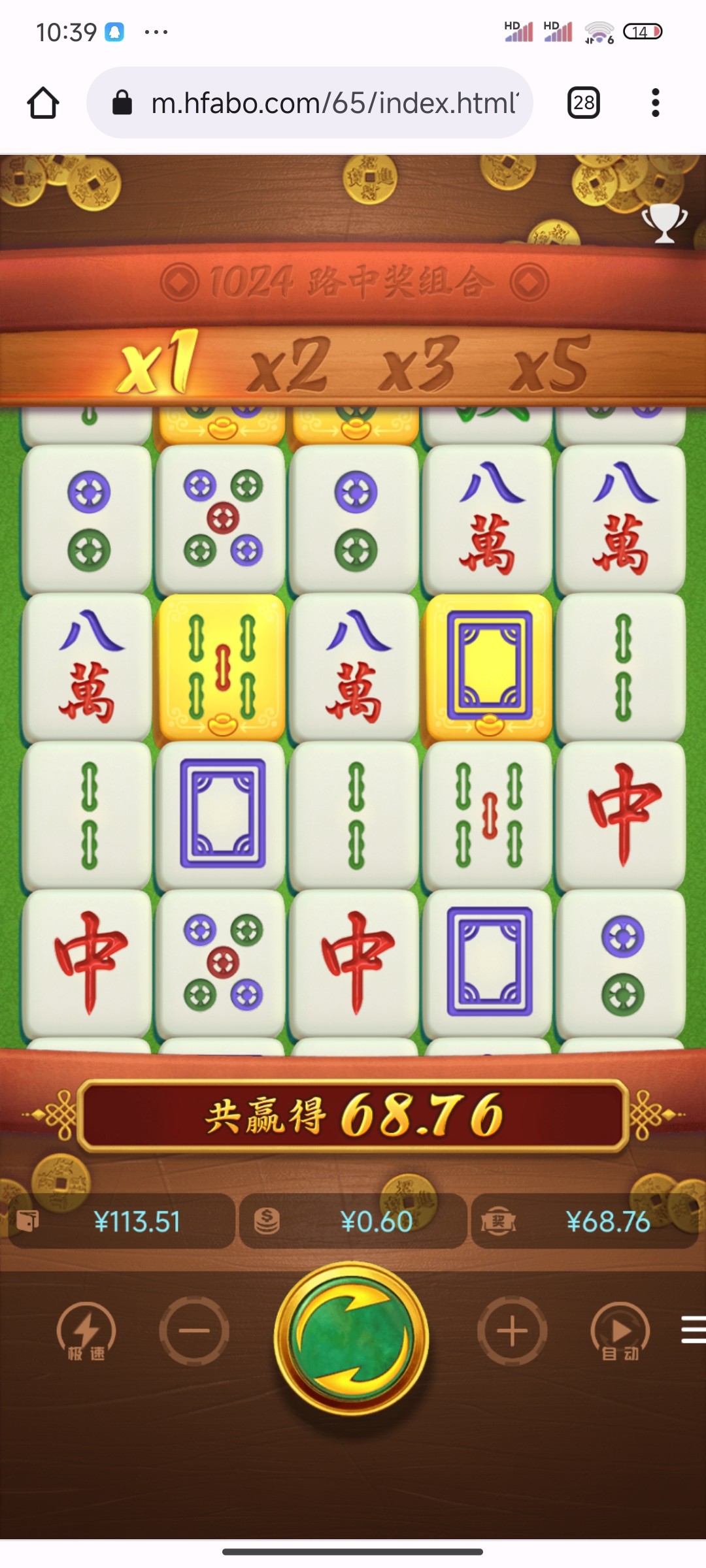Decrease the bet amount with minus
The image size is (706, 1568).
coord(194,1331)
